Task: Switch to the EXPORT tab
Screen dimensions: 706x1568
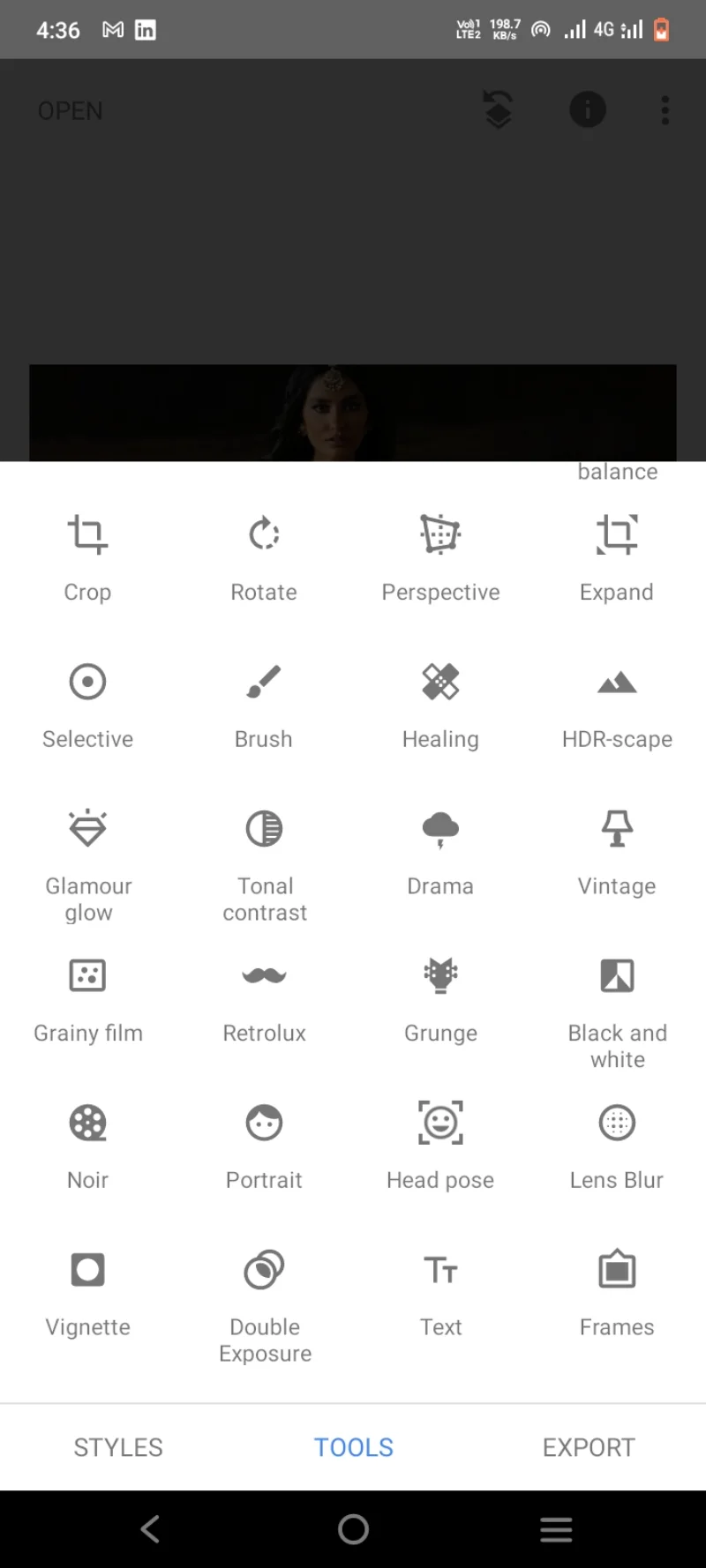Action: pyautogui.click(x=589, y=1446)
